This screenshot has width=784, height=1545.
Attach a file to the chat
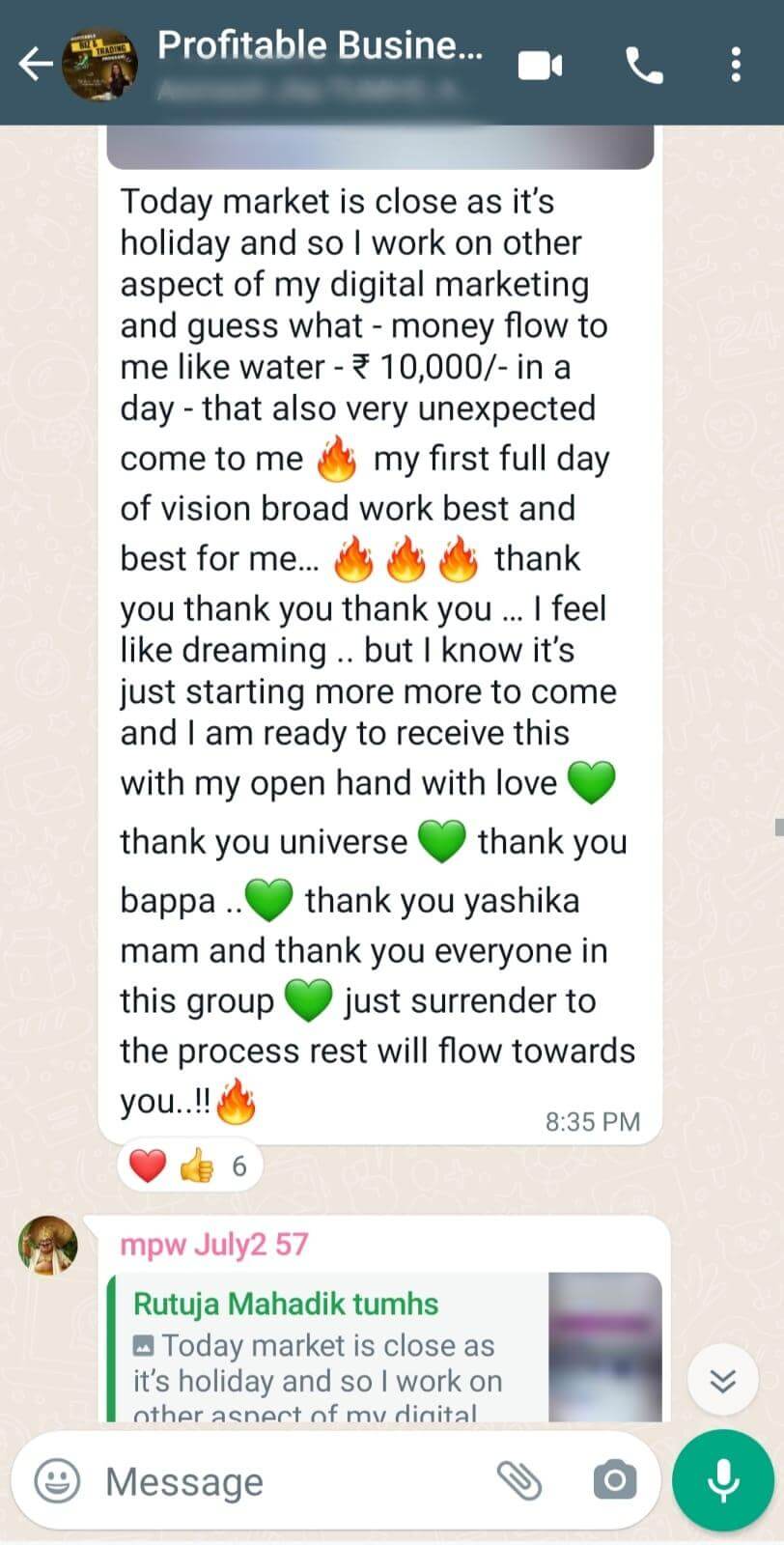click(518, 1481)
